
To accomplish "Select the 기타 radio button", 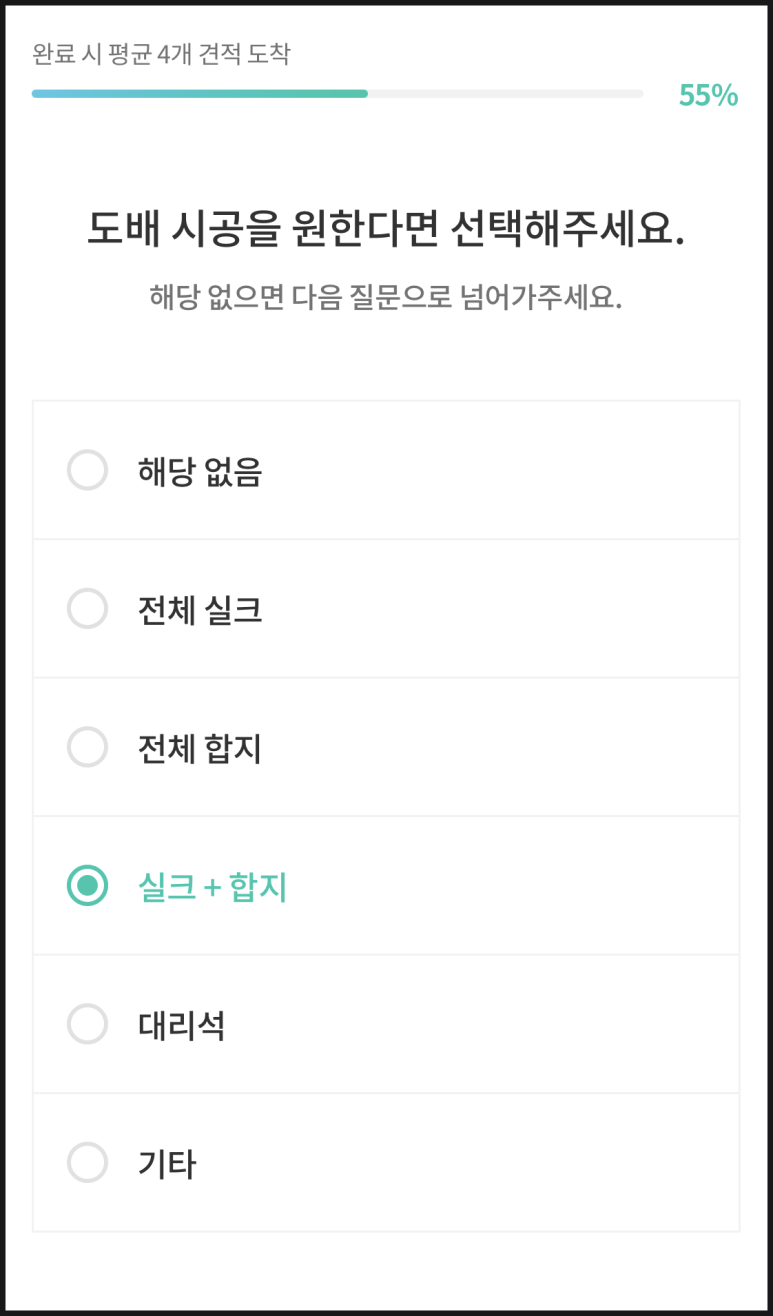I will pos(87,1163).
